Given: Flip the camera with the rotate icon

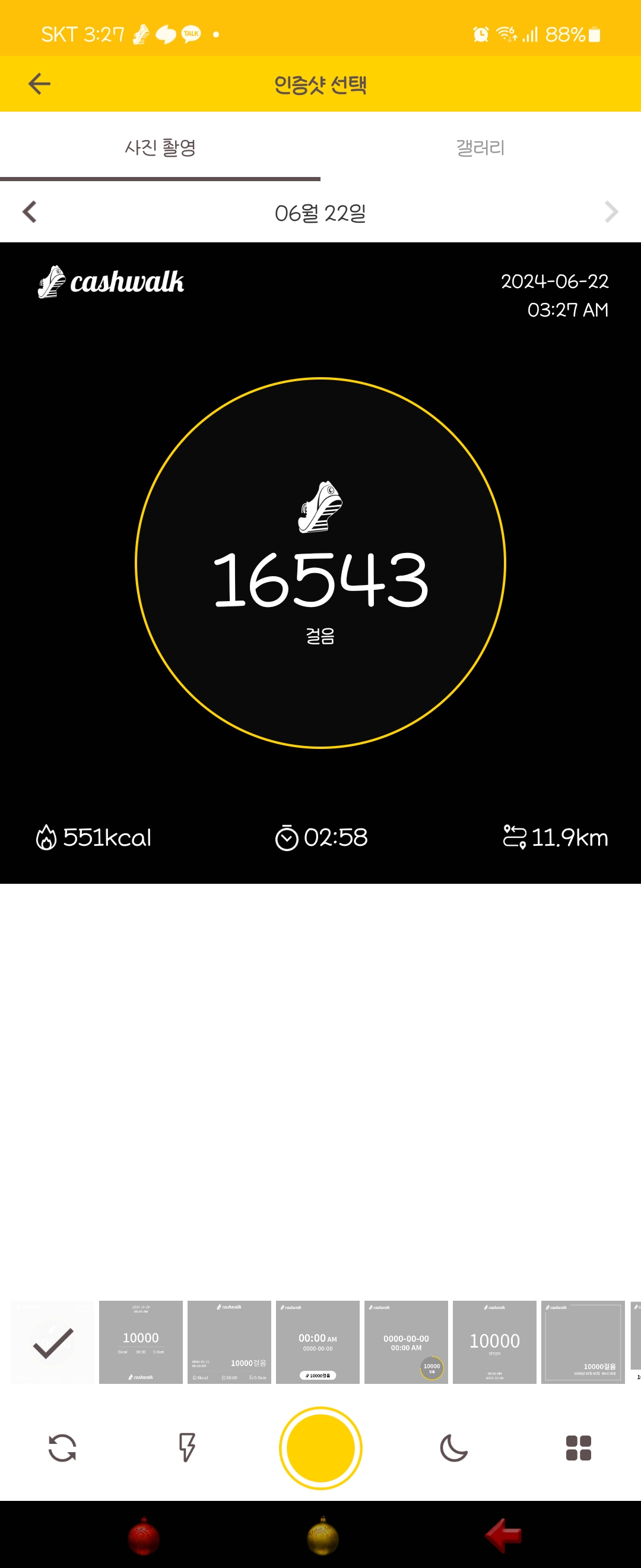Looking at the screenshot, I should click(62, 1447).
